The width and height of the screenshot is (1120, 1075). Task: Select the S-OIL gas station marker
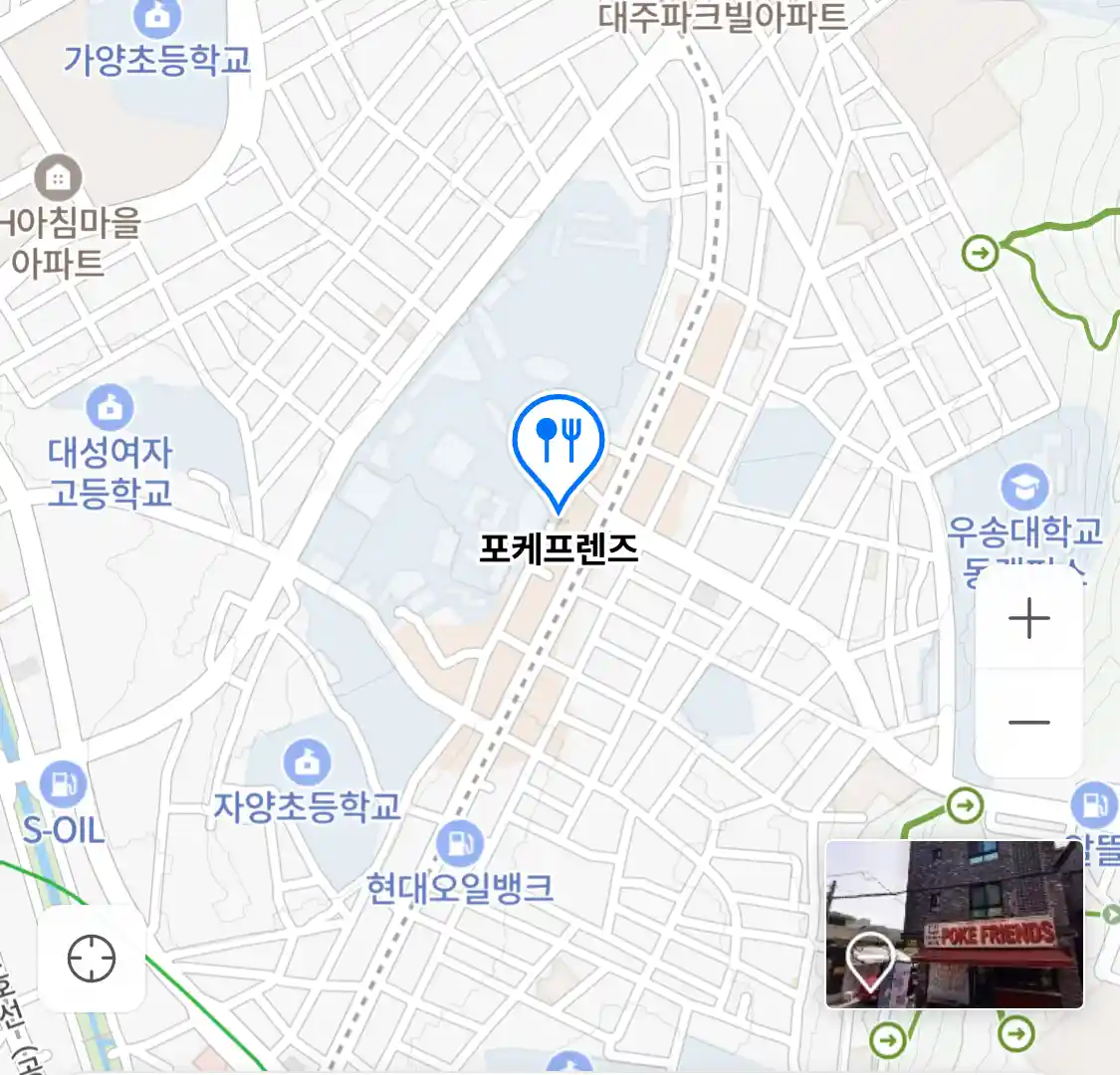[63, 785]
